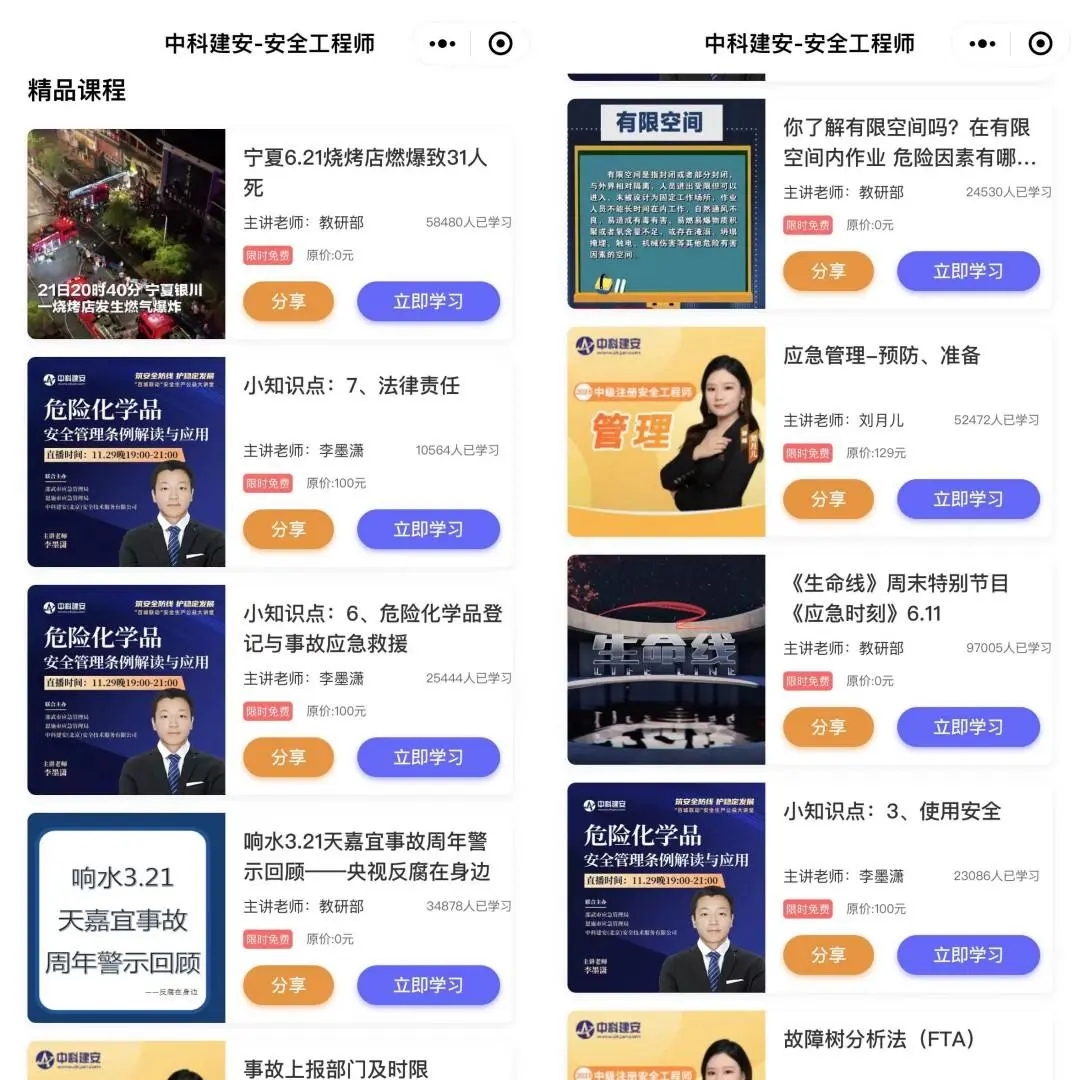Share the 宁夏6.21烧烤店燃爆 course

pyautogui.click(x=288, y=301)
